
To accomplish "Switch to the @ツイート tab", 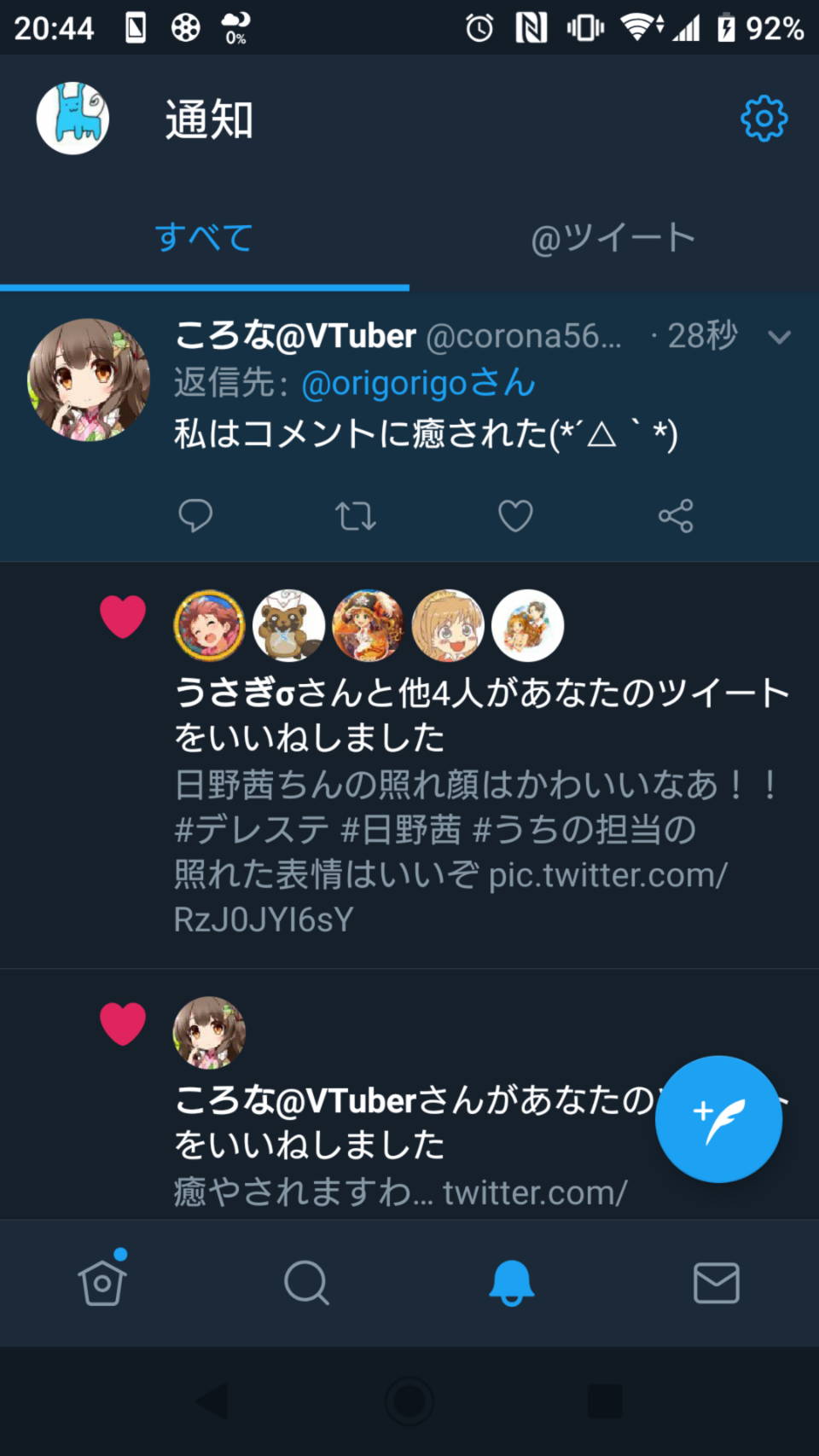I will point(613,238).
